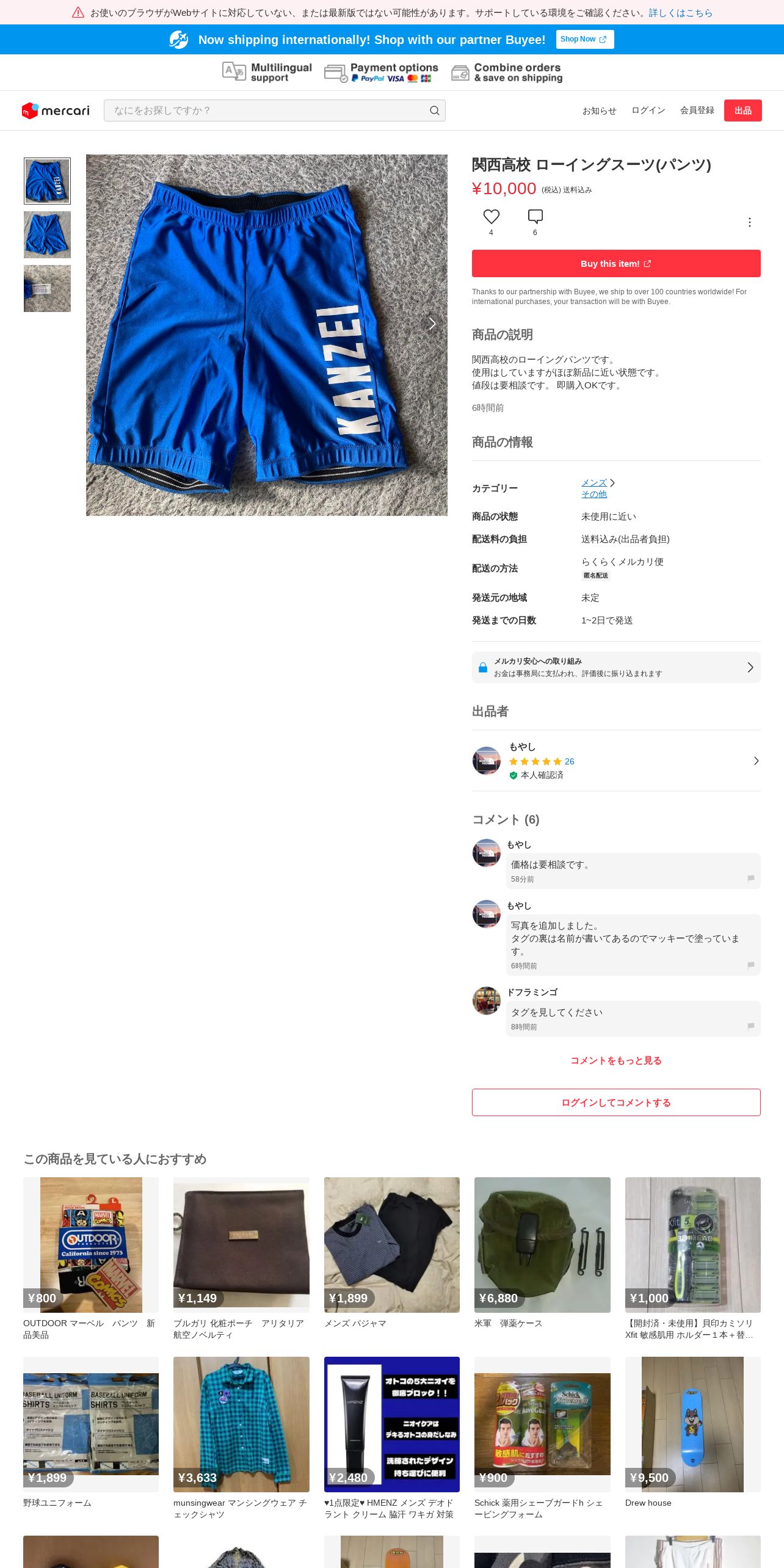Open the 詳しくはこちら link in the warning
This screenshot has height=1568, width=784.
coord(680,13)
